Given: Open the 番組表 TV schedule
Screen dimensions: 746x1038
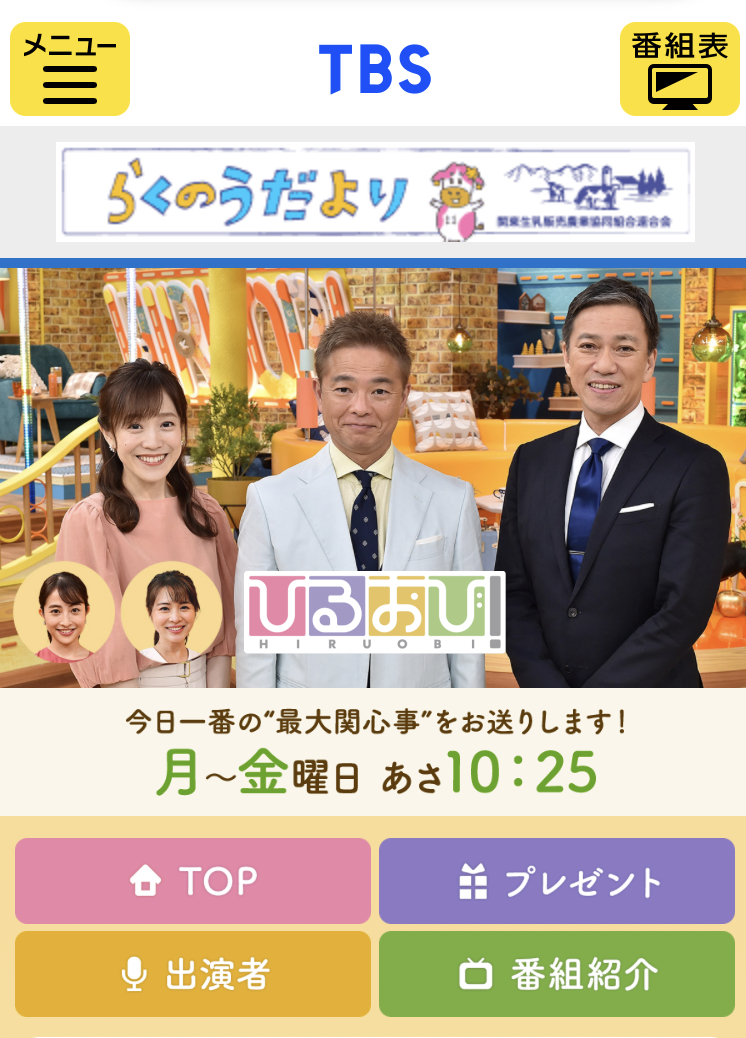Looking at the screenshot, I should (679, 69).
